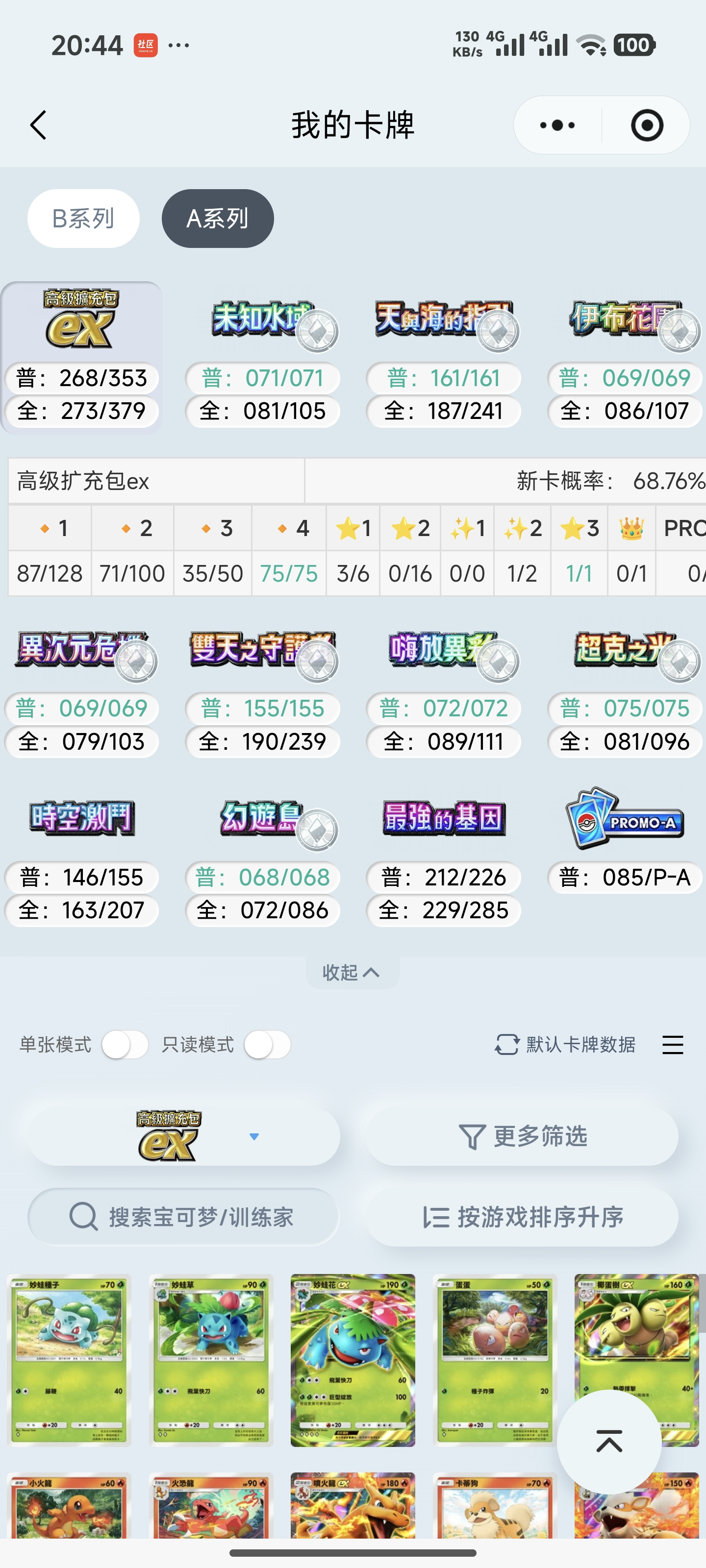Viewport: 706px width, 1568px height.
Task: Open 更多筛选 filters
Action: coord(523,1136)
